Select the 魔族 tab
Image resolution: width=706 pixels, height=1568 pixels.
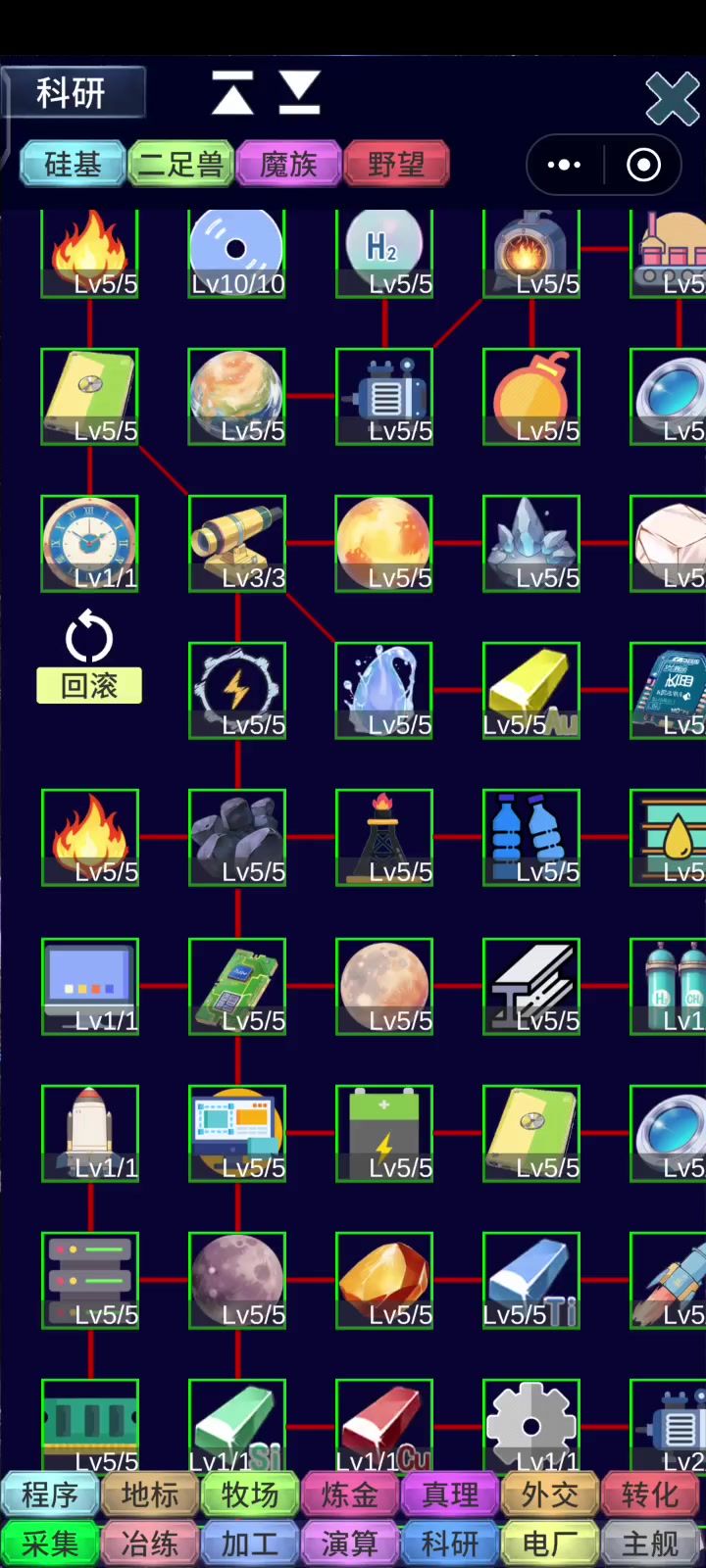[x=289, y=164]
